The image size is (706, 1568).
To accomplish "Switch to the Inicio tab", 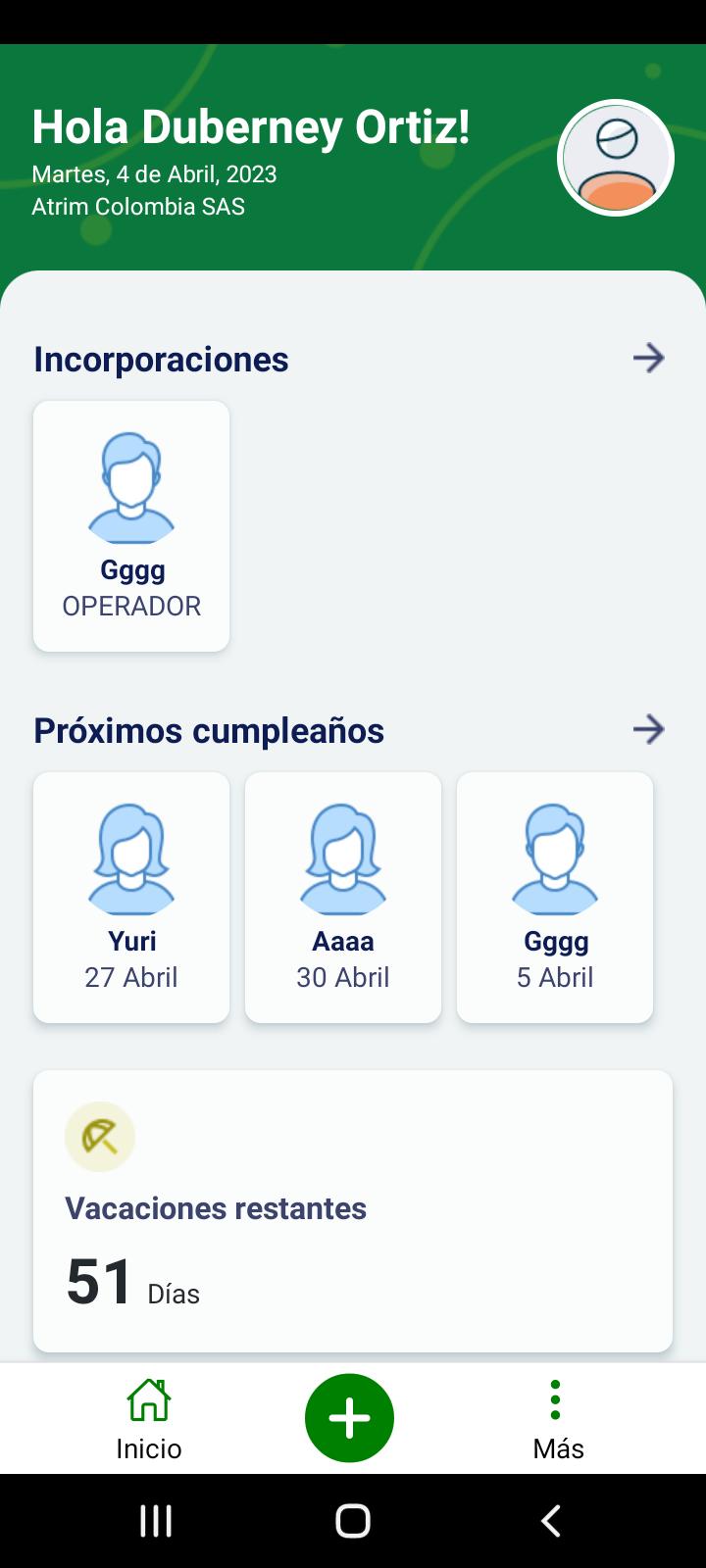I will (x=149, y=1419).
